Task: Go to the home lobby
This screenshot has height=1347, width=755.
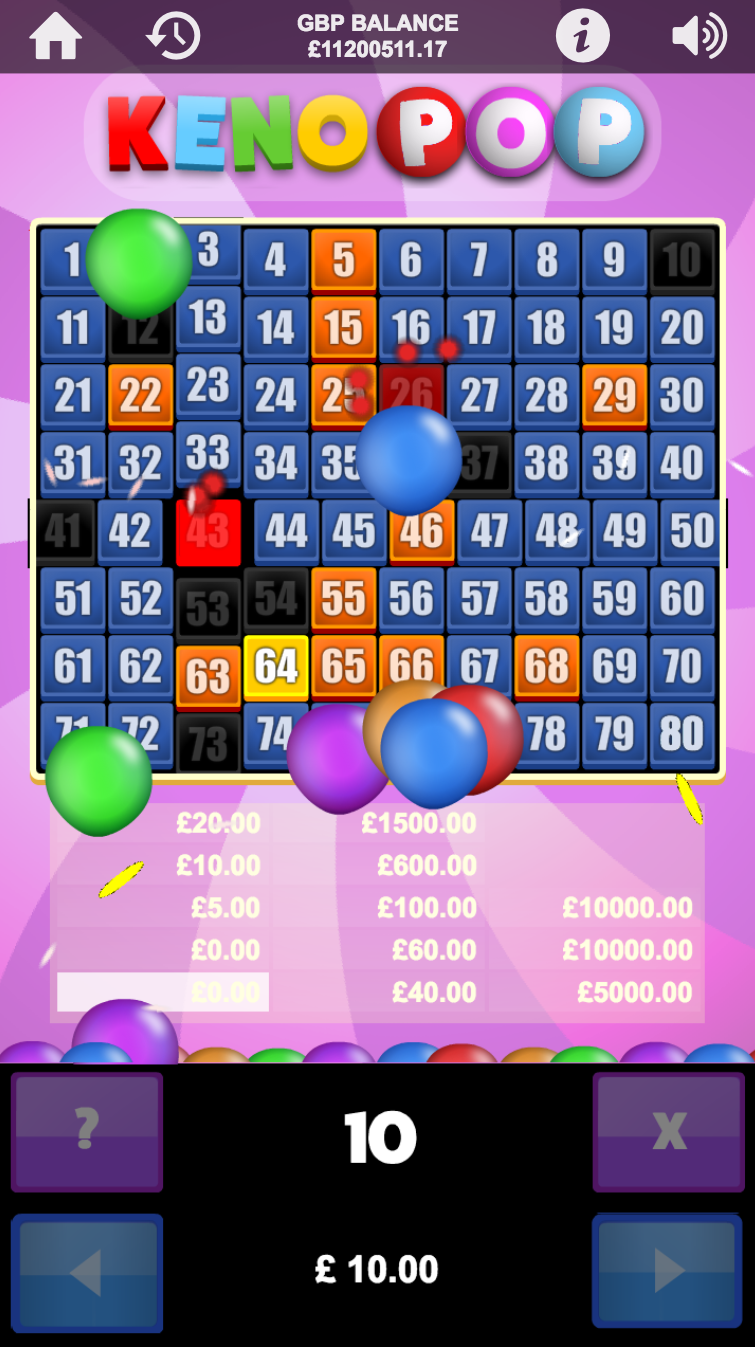Action: [56, 36]
